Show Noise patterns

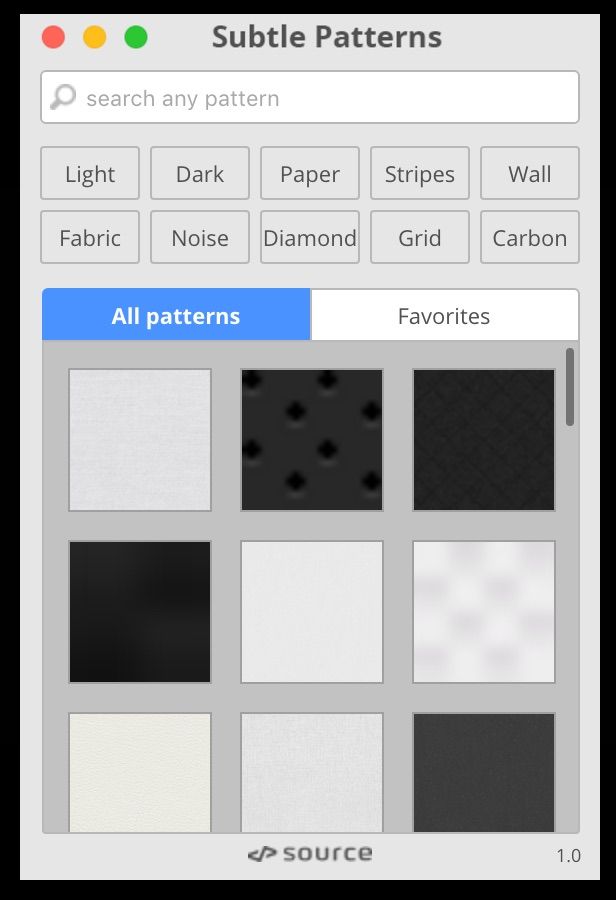pyautogui.click(x=200, y=238)
